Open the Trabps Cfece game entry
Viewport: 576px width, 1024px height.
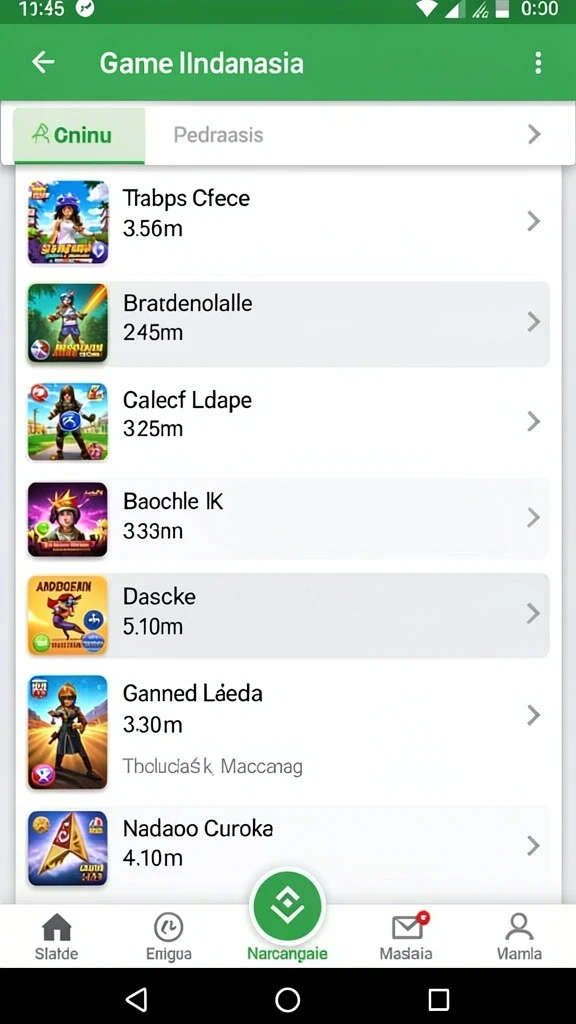288,222
